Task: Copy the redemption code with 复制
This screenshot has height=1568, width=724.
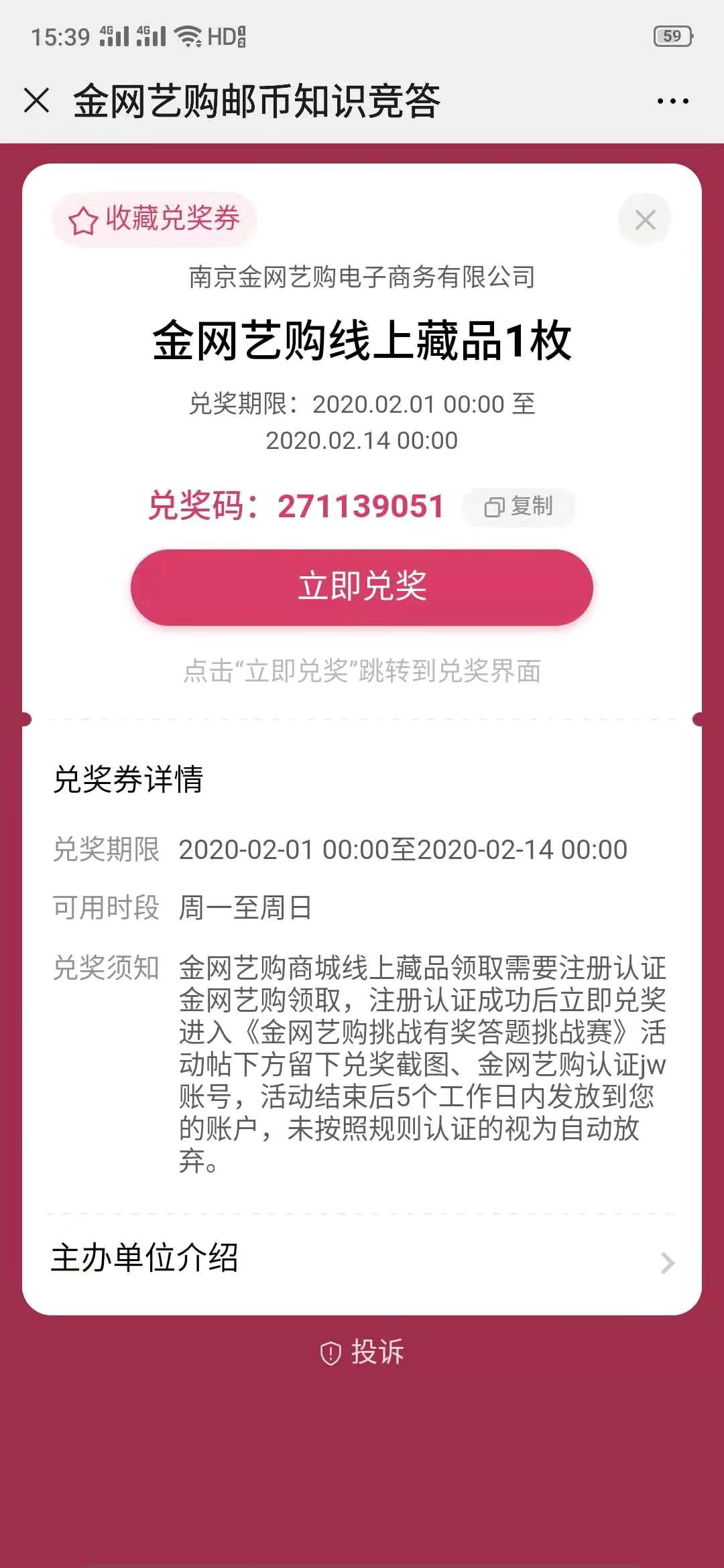Action: (519, 507)
